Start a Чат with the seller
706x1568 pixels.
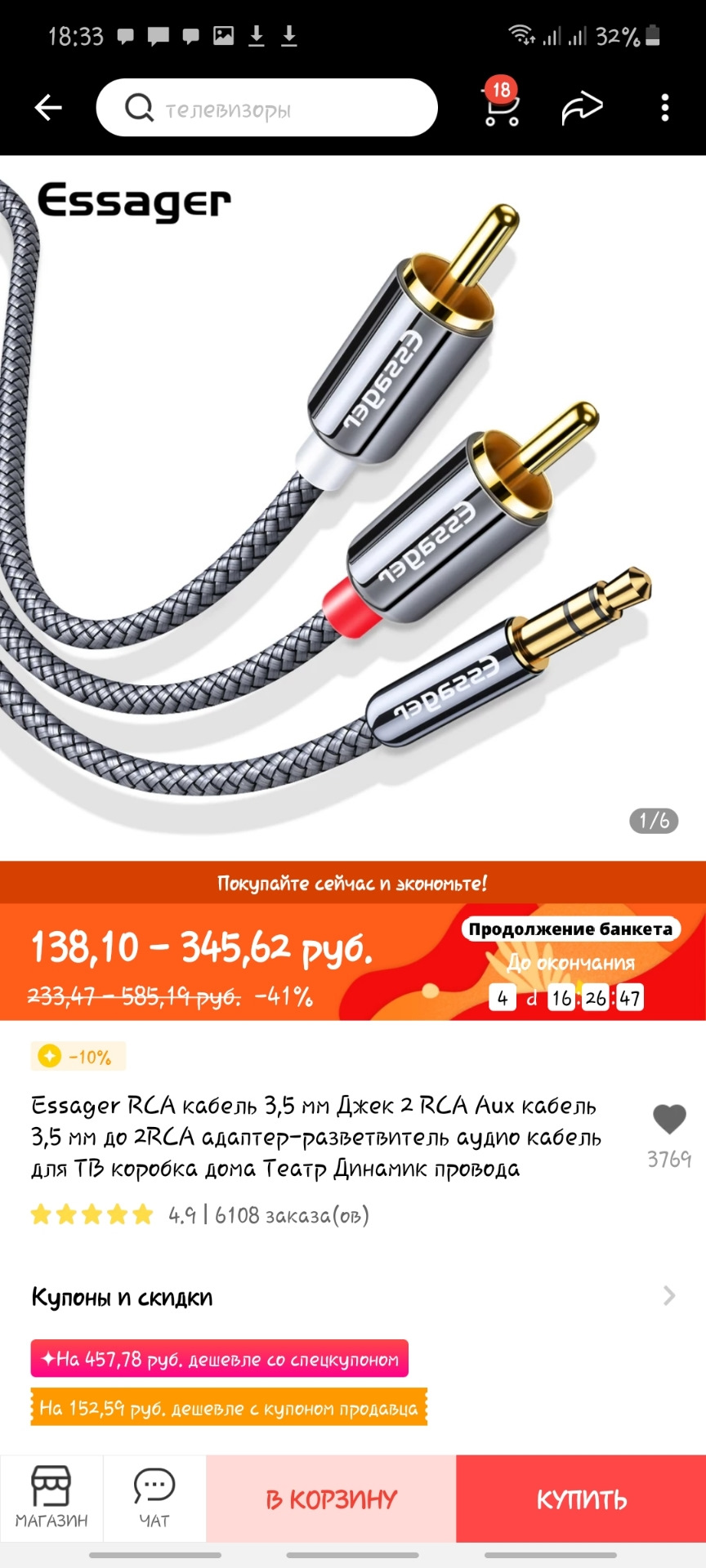click(154, 1499)
